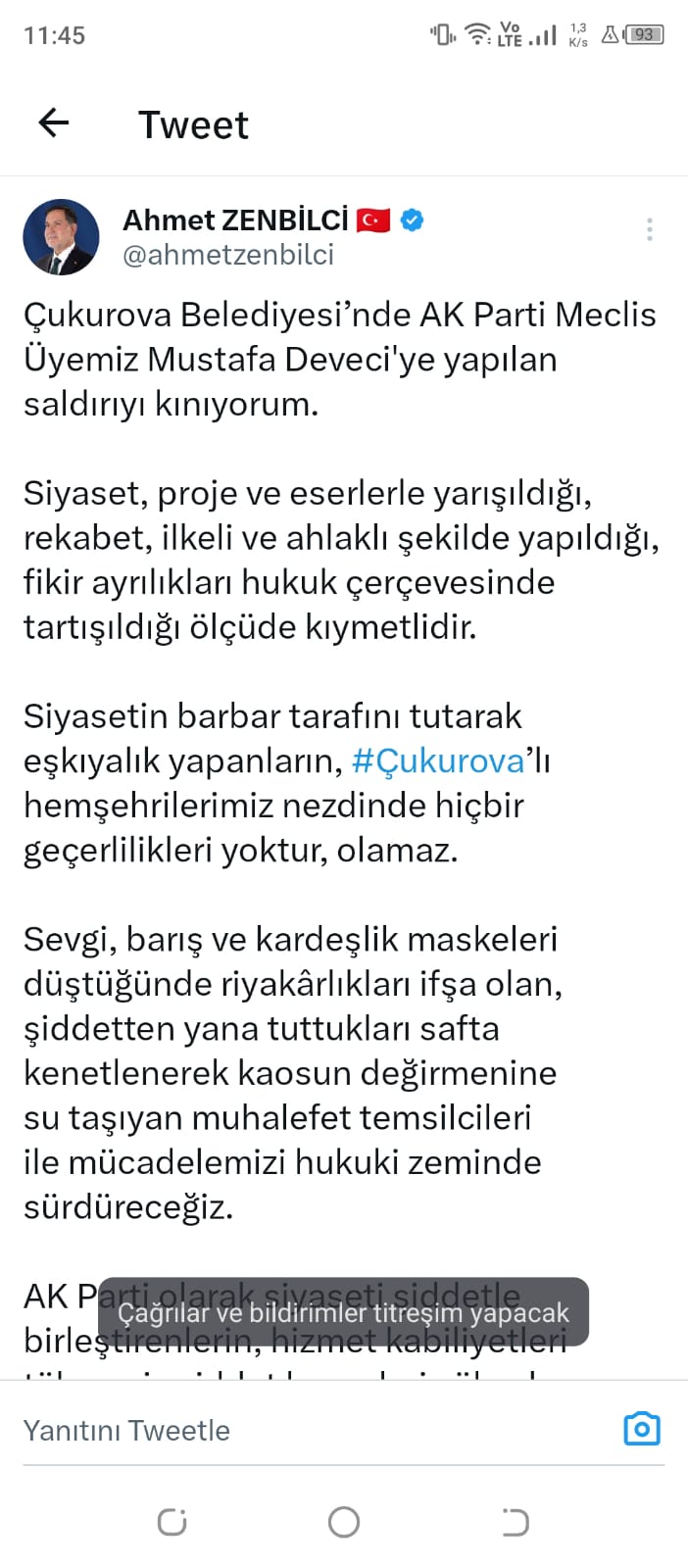Open the #Çukurova hashtag link

[x=438, y=760]
